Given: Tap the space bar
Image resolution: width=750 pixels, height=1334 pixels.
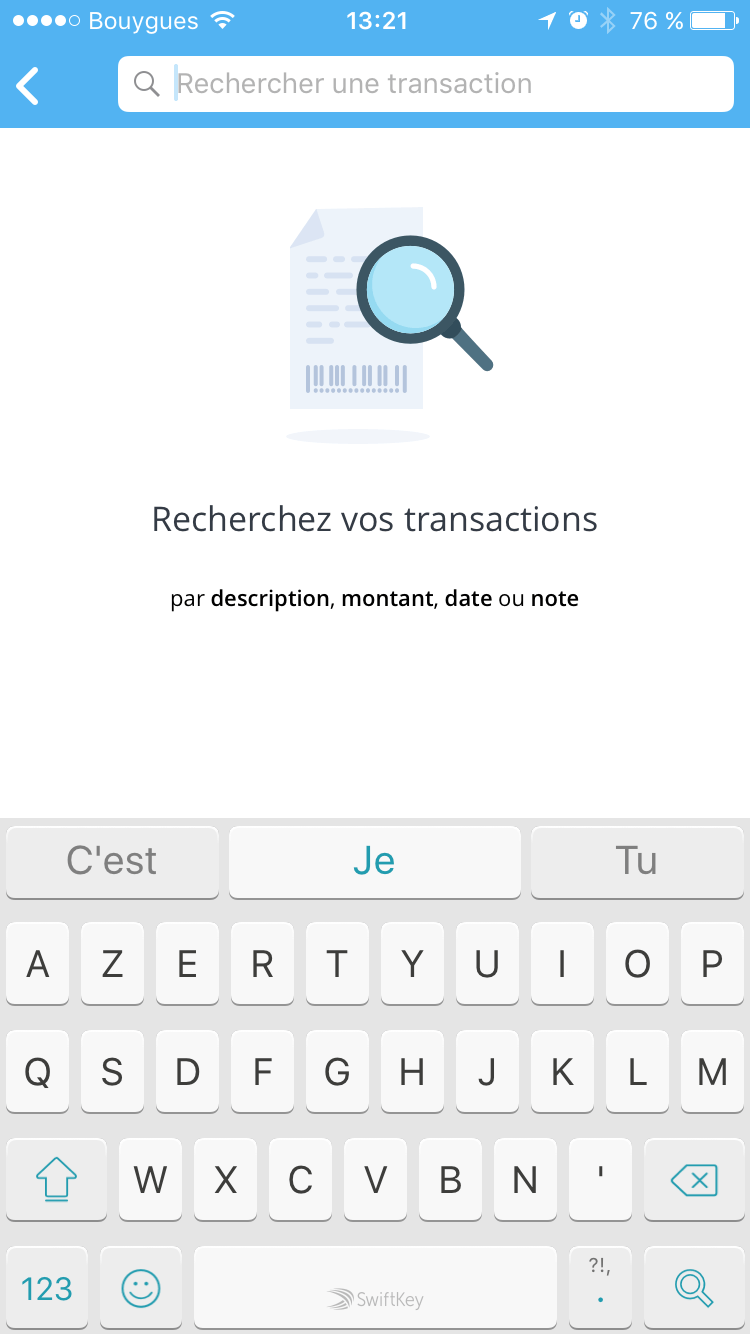Looking at the screenshot, I should tap(375, 1288).
